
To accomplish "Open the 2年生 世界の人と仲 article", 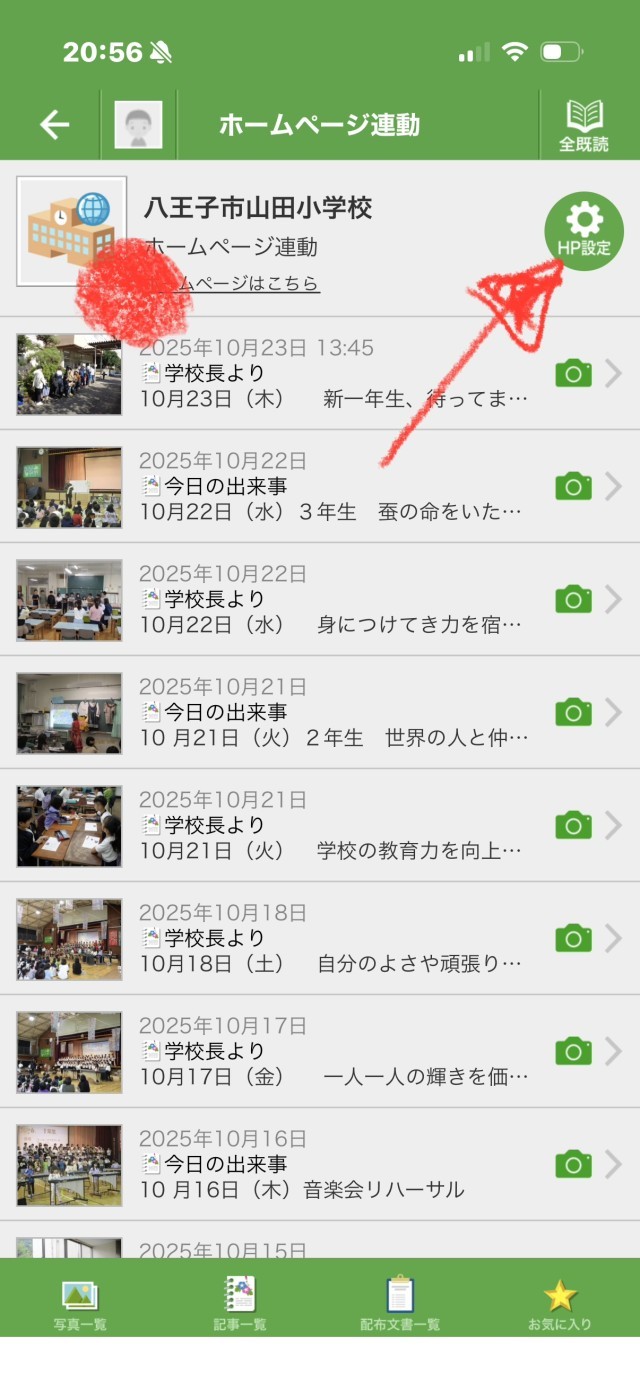I will pos(330,713).
